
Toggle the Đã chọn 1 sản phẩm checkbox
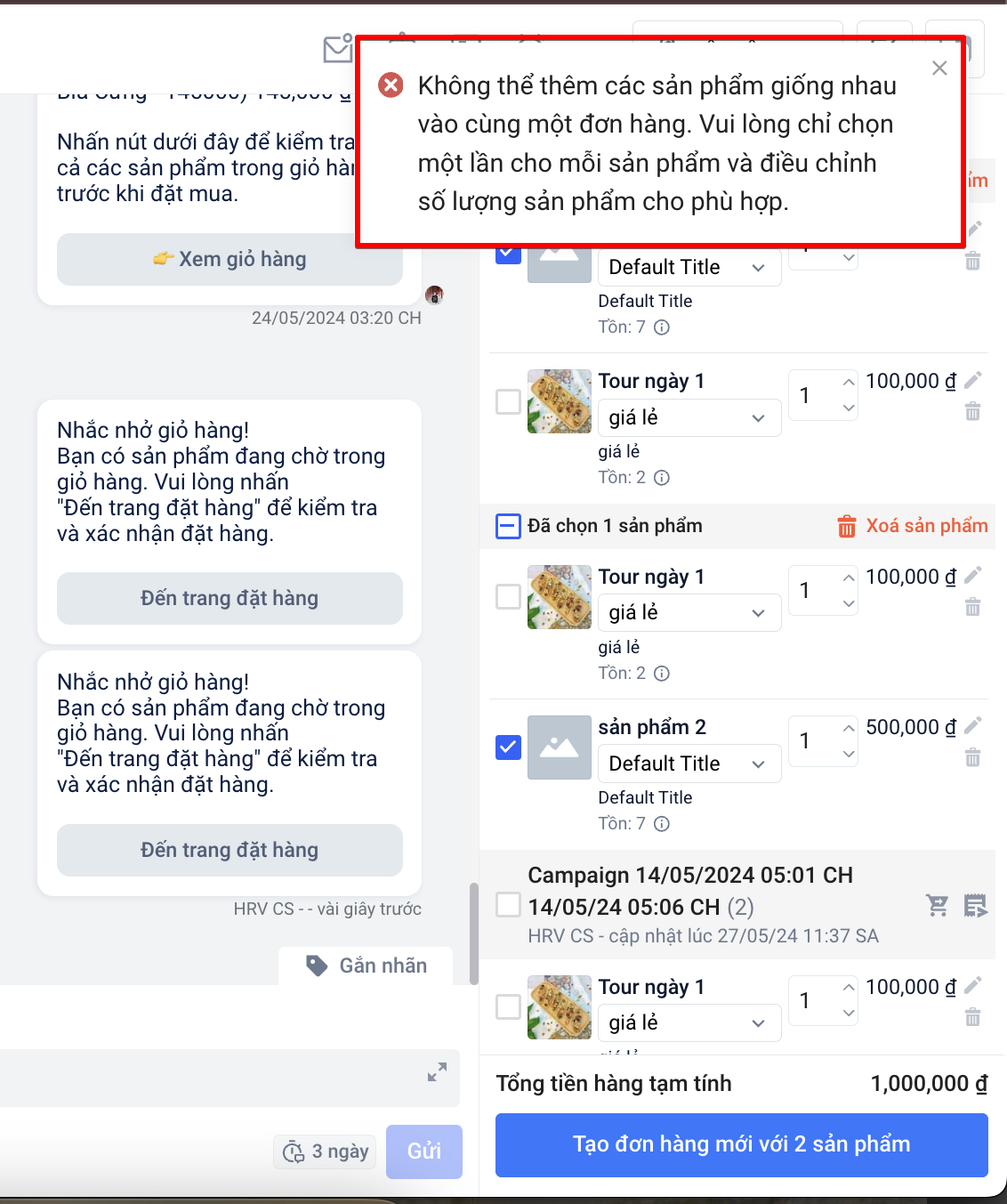(x=508, y=526)
